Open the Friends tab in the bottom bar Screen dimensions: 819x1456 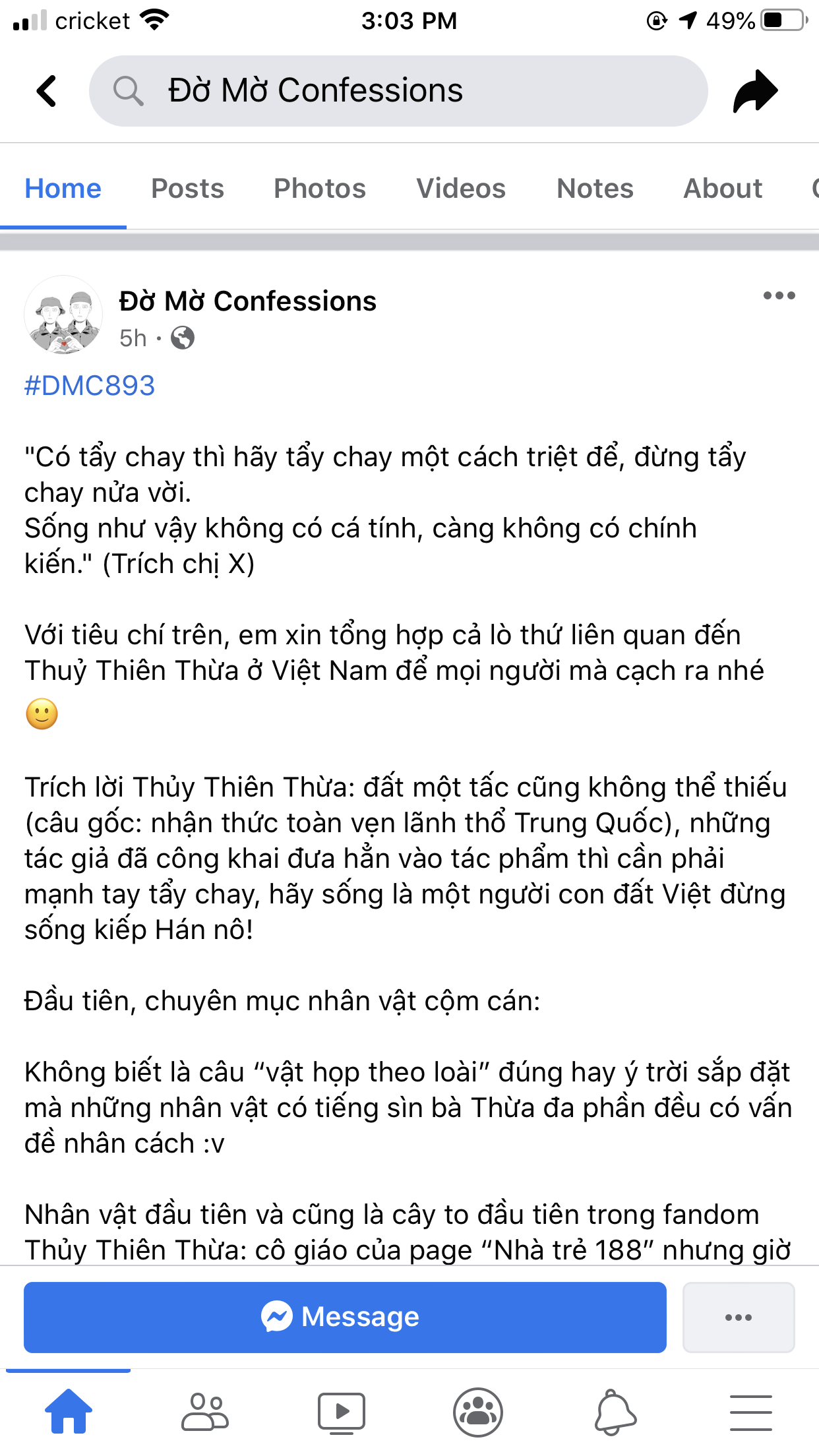[x=204, y=1411]
